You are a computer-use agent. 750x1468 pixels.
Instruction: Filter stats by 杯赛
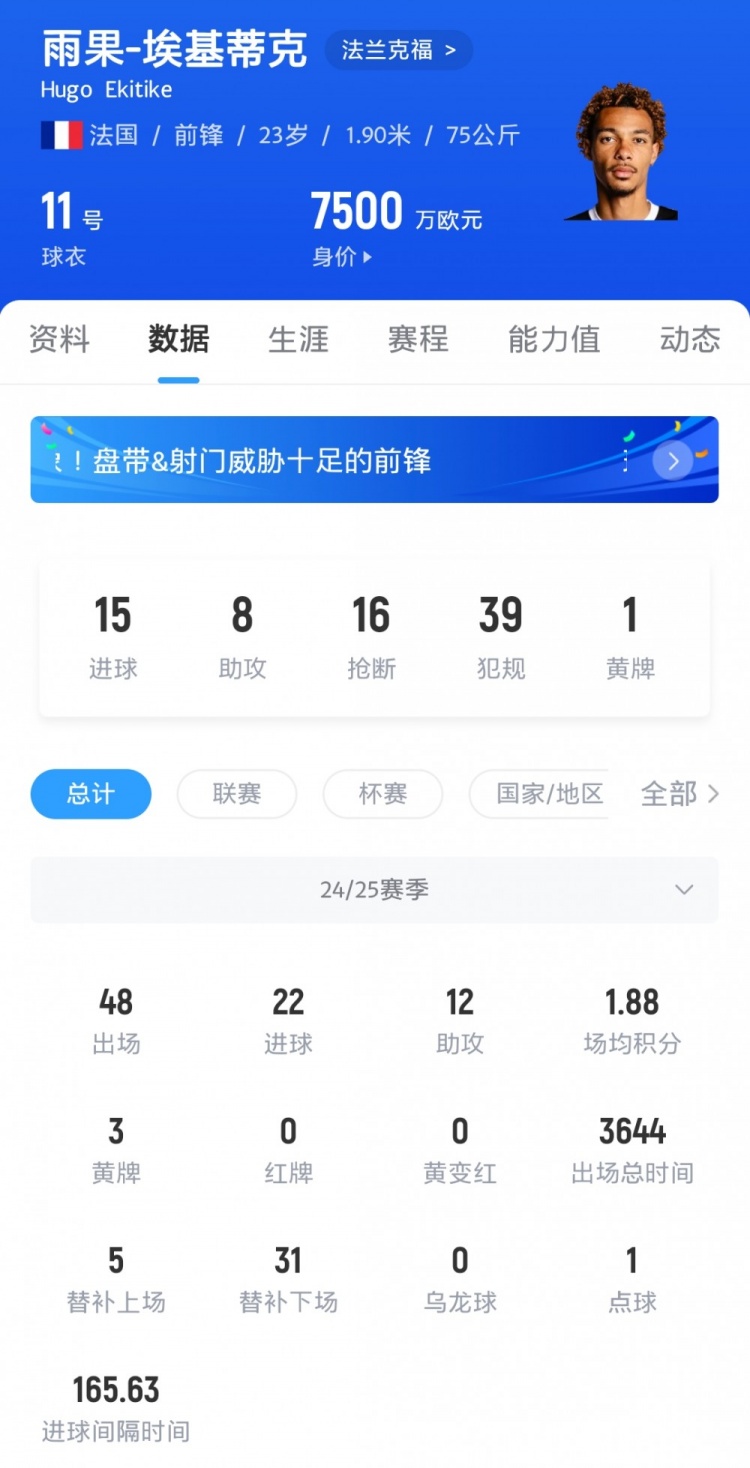point(382,794)
